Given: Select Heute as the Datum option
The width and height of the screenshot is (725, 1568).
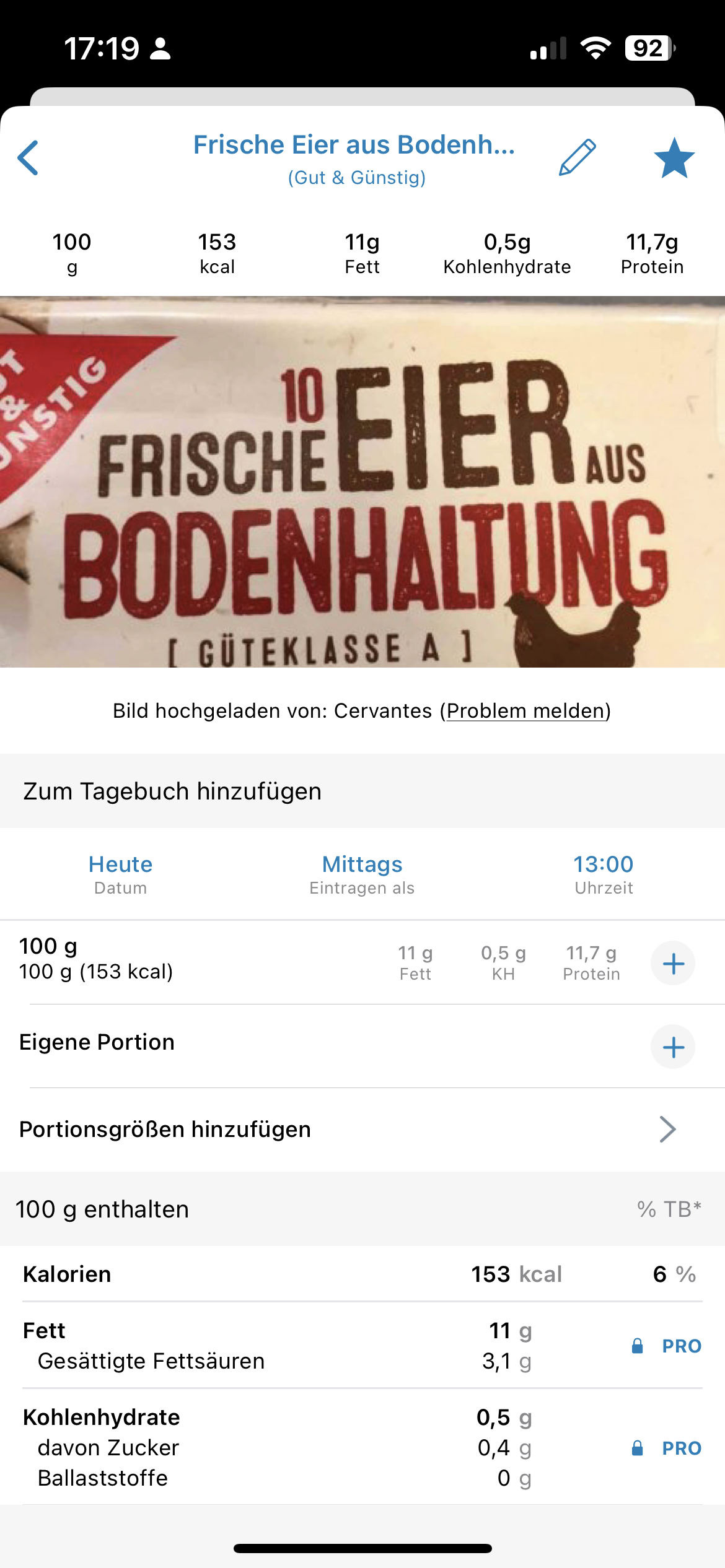Looking at the screenshot, I should point(120,864).
